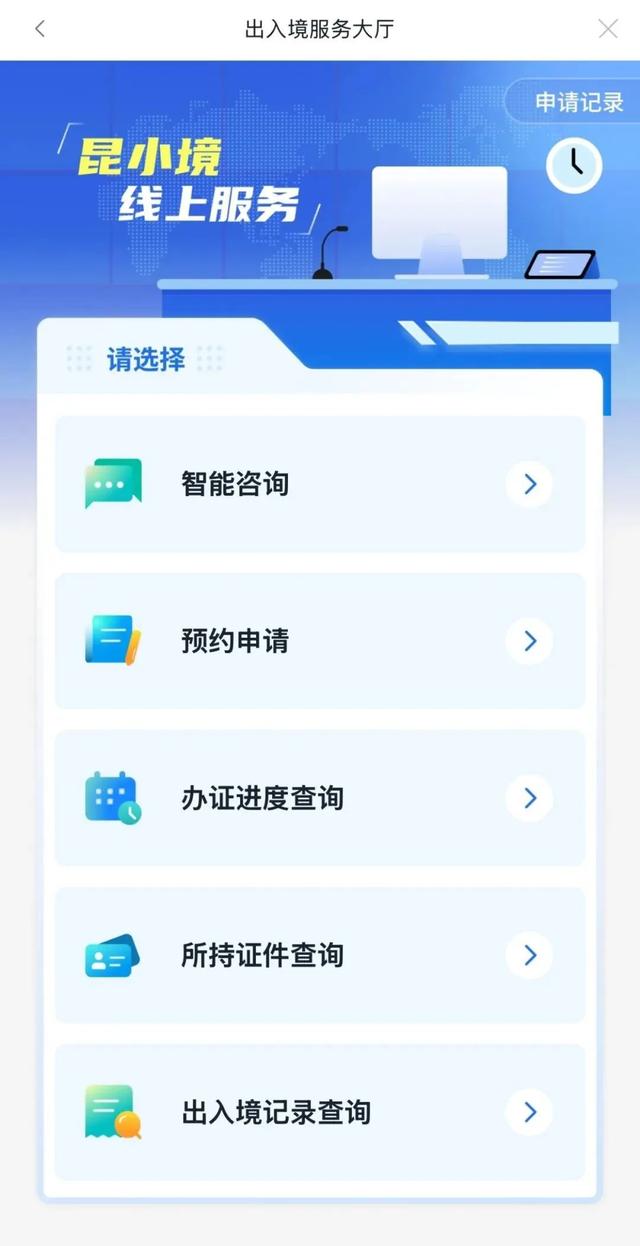Open the 智能咨询 service
Screen dimensions: 640x1246
click(x=319, y=485)
